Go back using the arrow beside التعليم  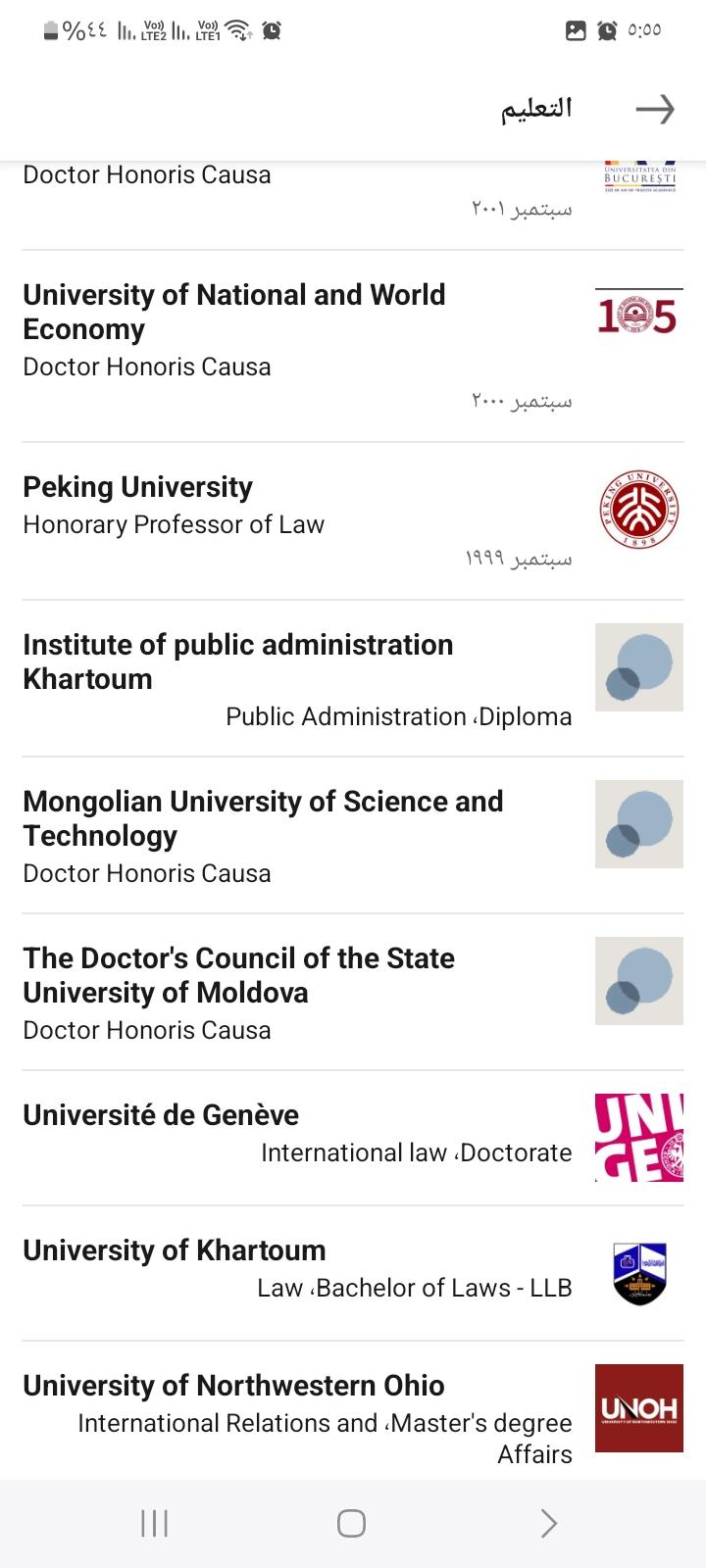pos(655,109)
